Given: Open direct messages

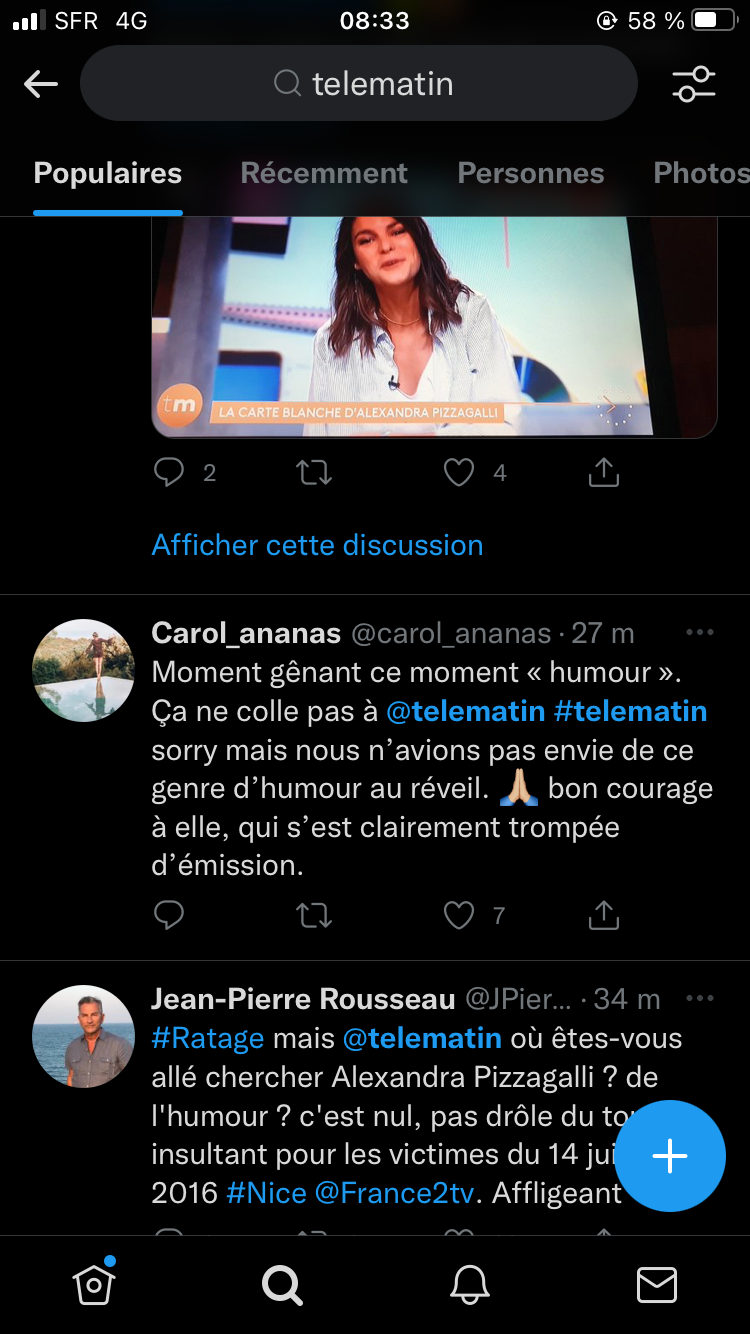Looking at the screenshot, I should tap(657, 1284).
